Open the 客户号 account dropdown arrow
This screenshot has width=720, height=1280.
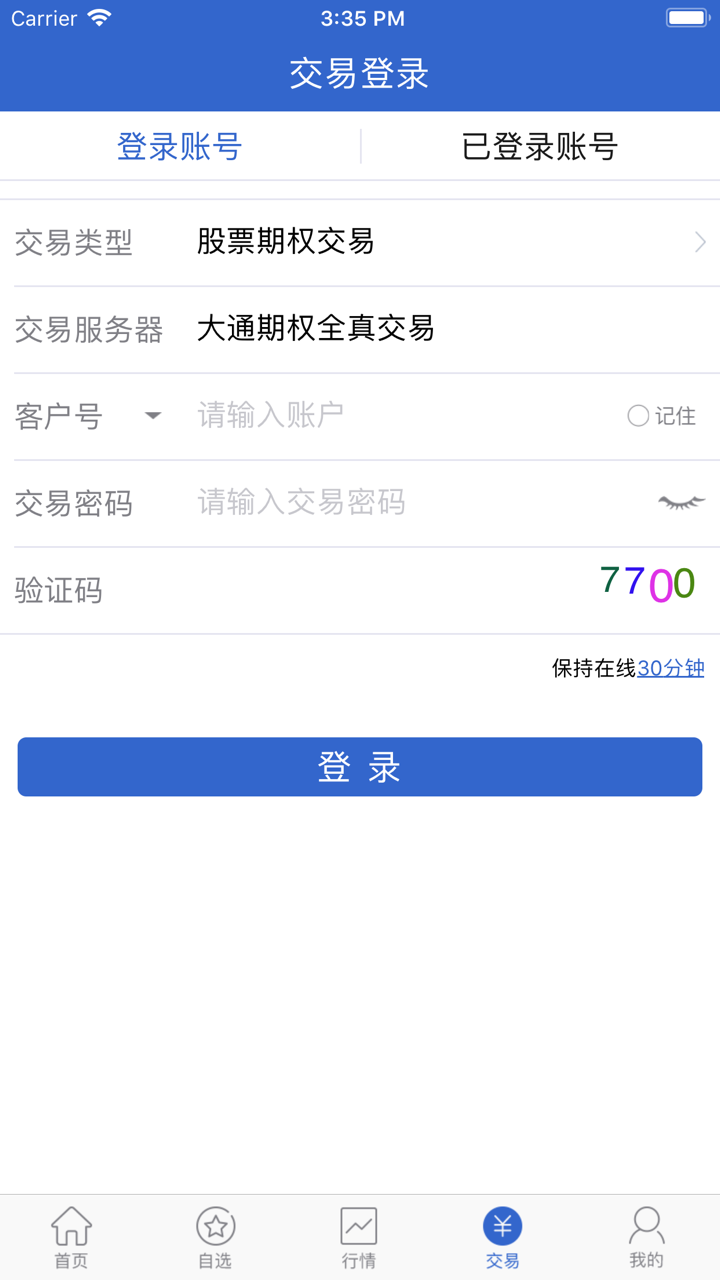[x=152, y=416]
